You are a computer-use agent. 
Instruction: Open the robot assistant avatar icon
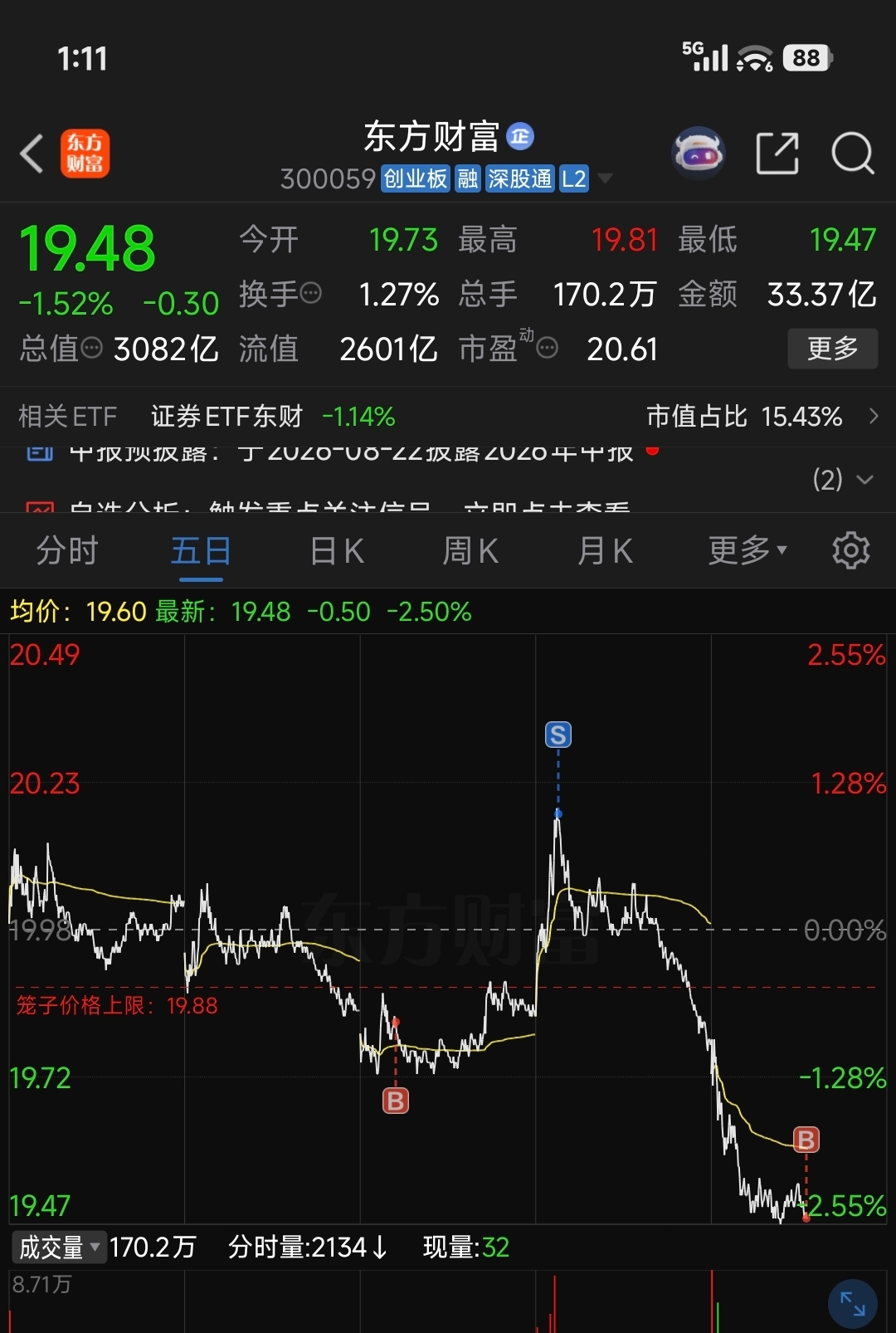point(699,154)
